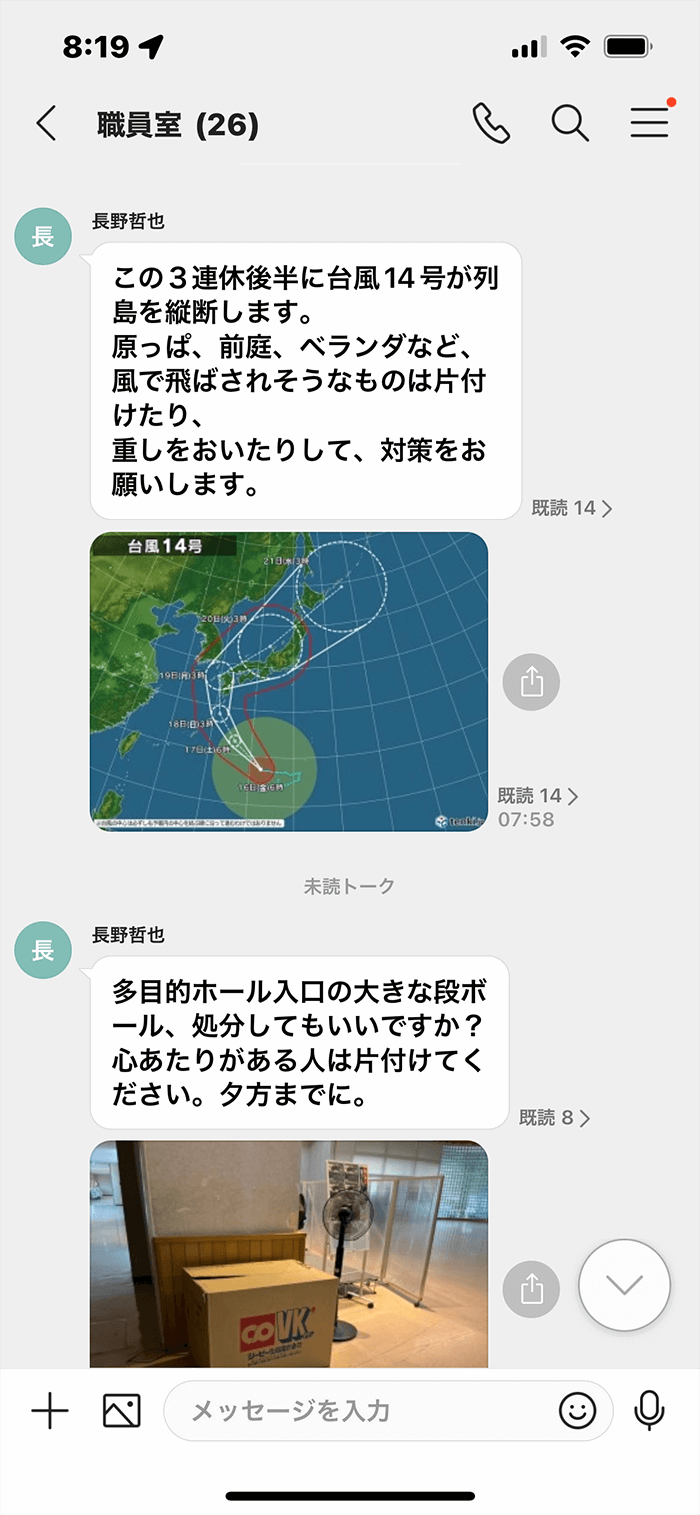Open the typhoon 14 map image

(289, 681)
